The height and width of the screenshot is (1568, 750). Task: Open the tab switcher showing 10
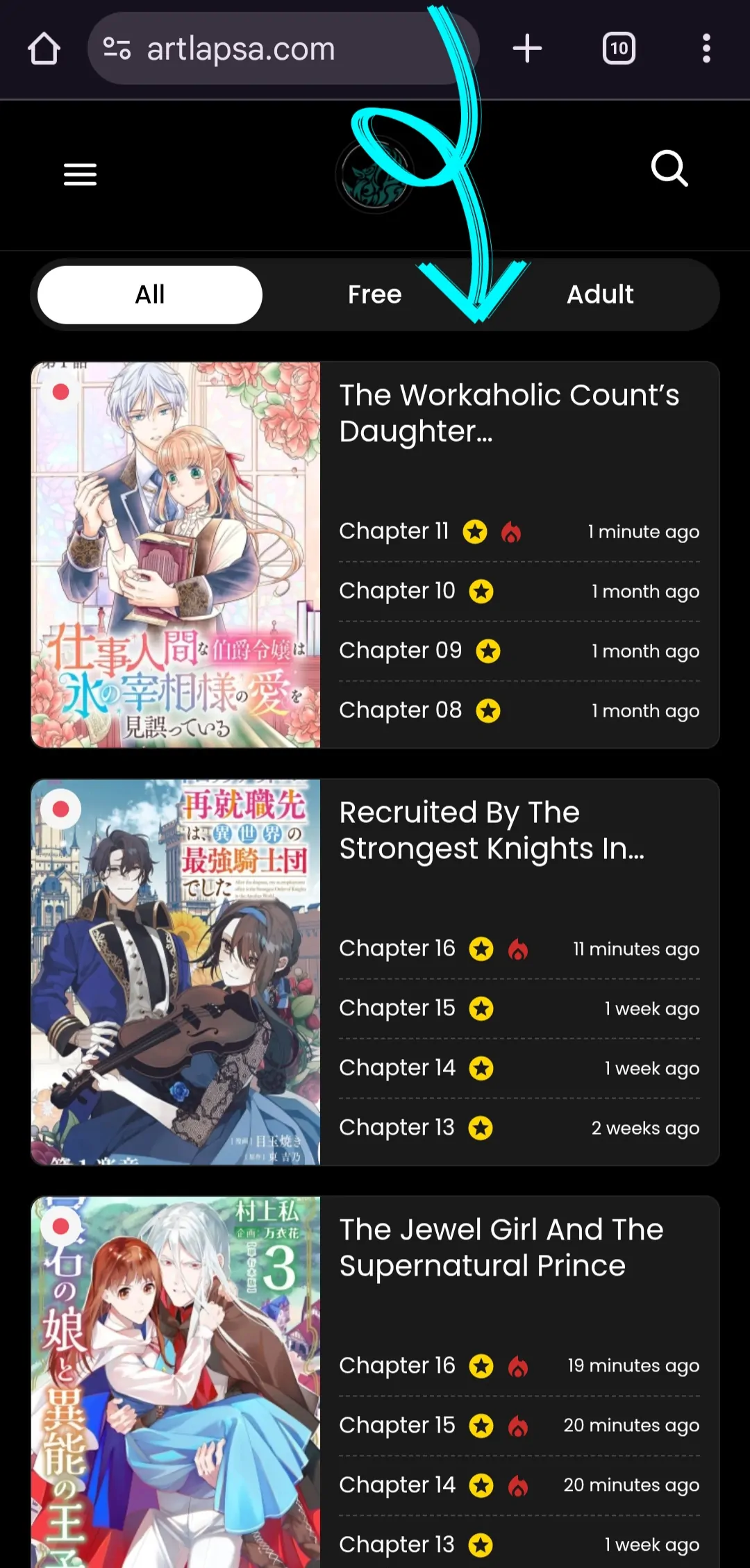[x=619, y=49]
